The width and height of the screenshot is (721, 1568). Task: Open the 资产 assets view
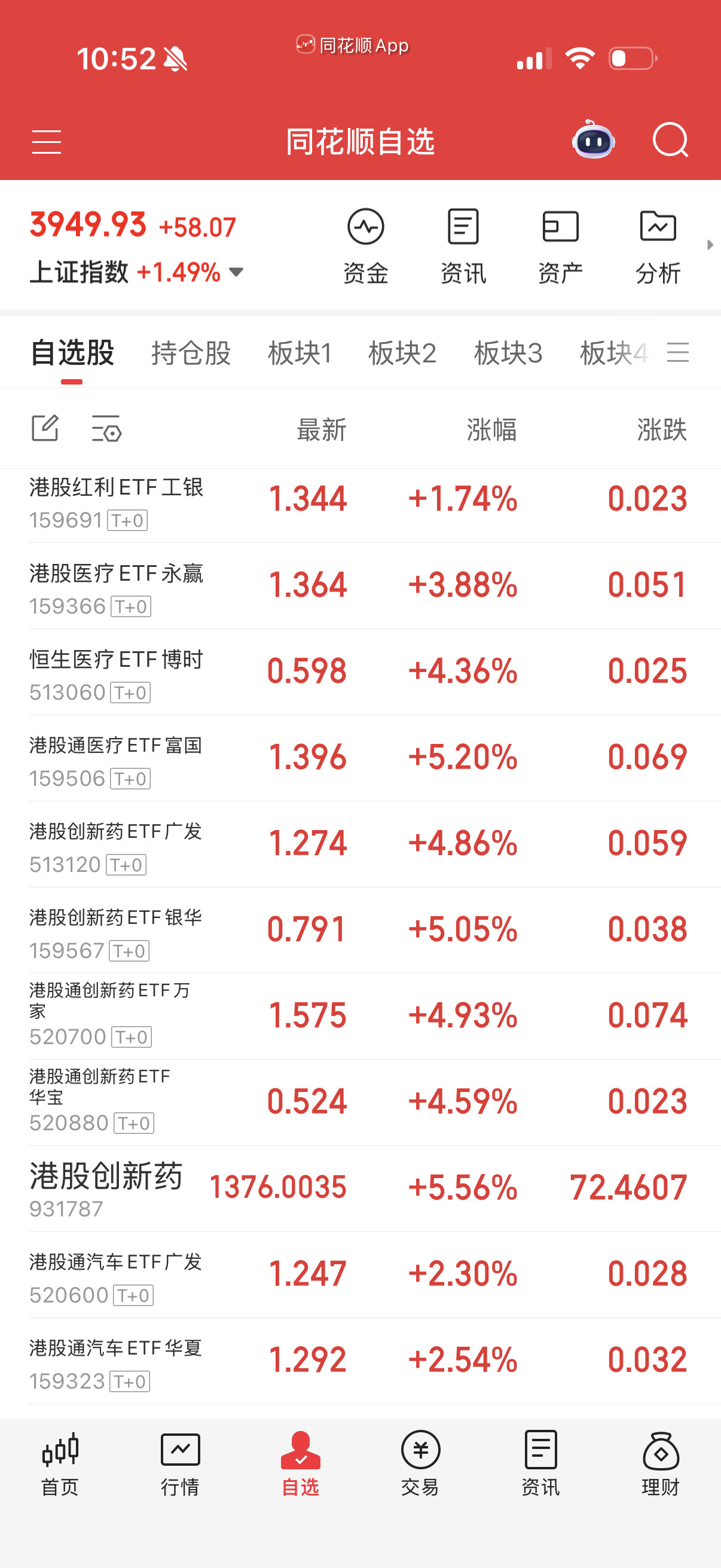560,243
